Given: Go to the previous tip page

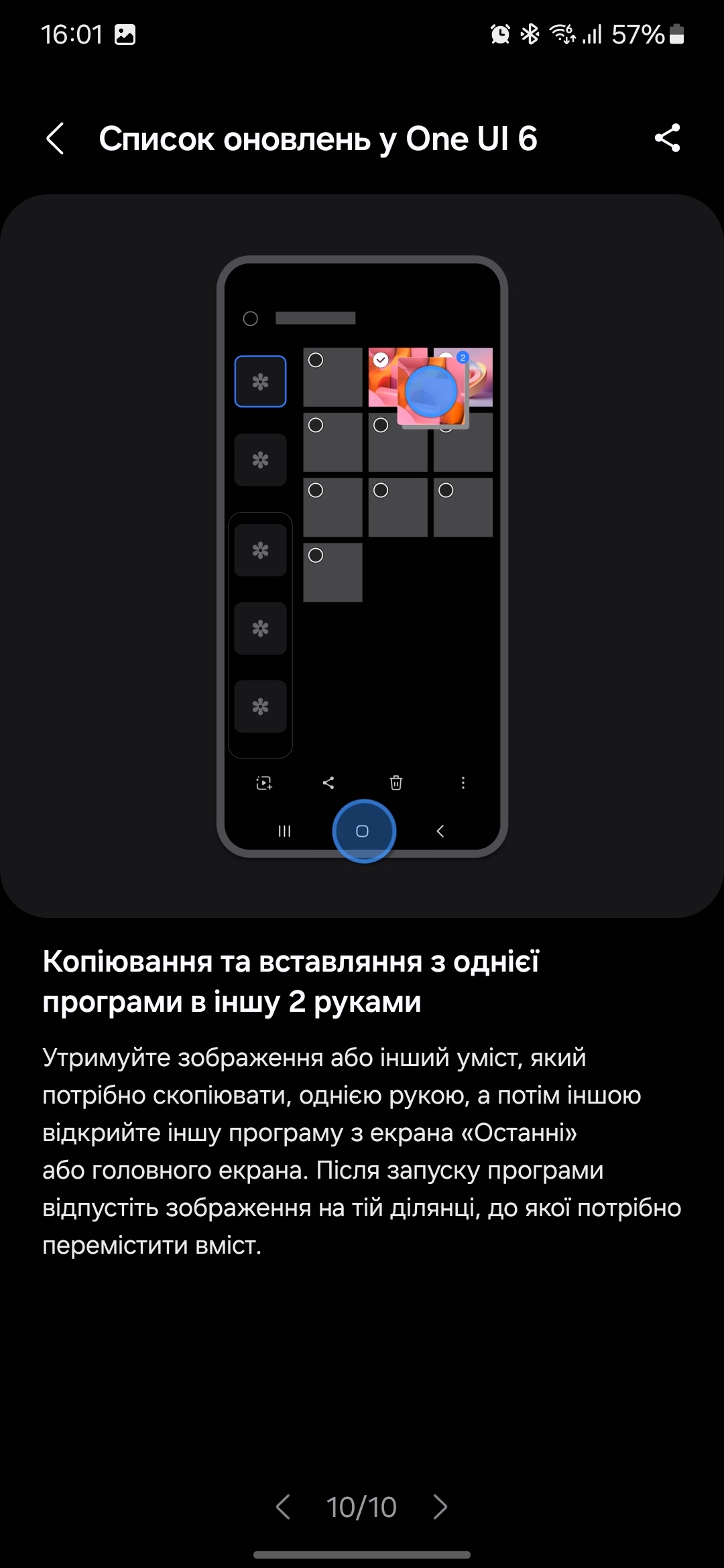Looking at the screenshot, I should 284,1507.
